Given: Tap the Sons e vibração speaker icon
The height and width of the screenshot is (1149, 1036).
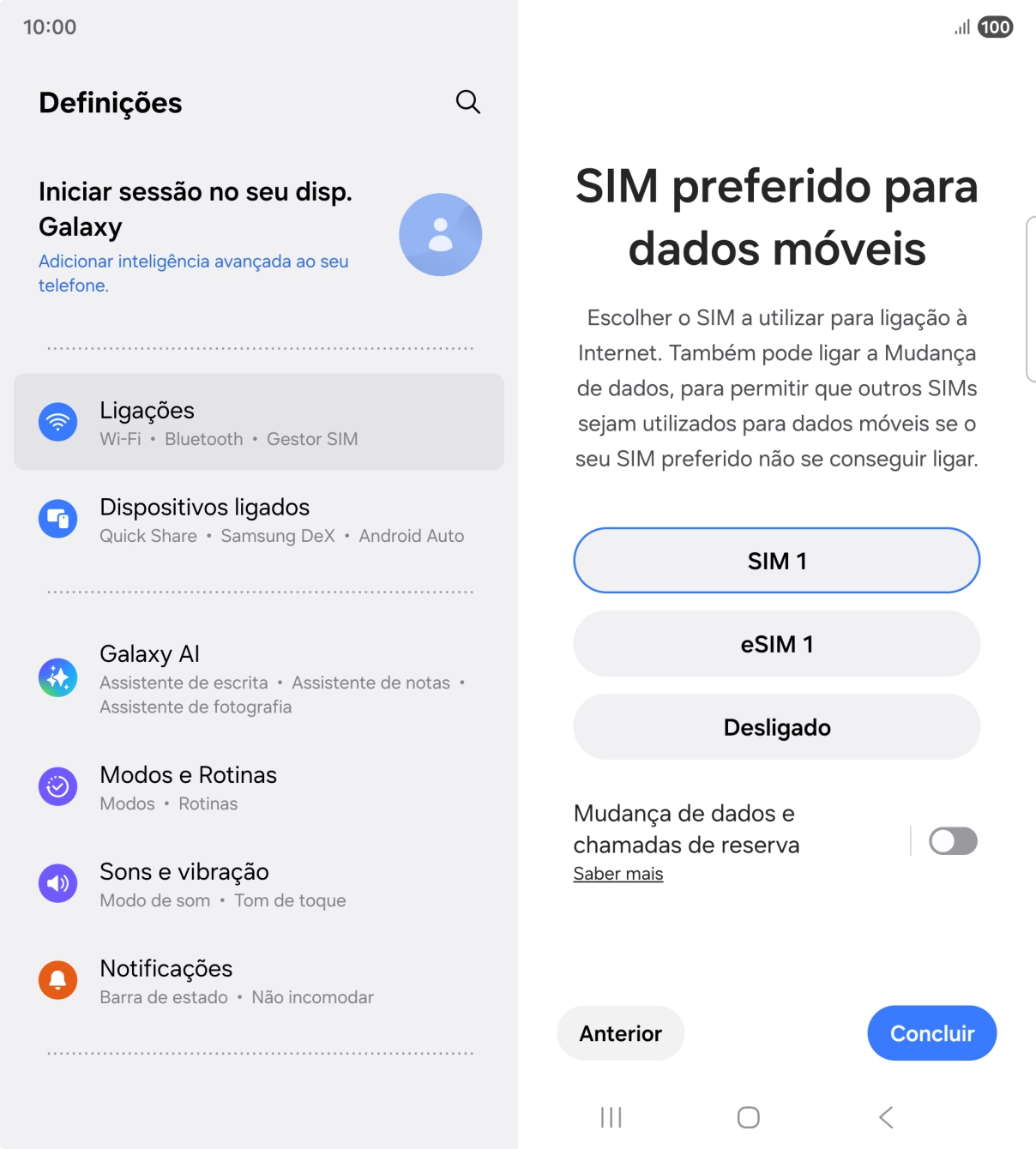Looking at the screenshot, I should (57, 883).
